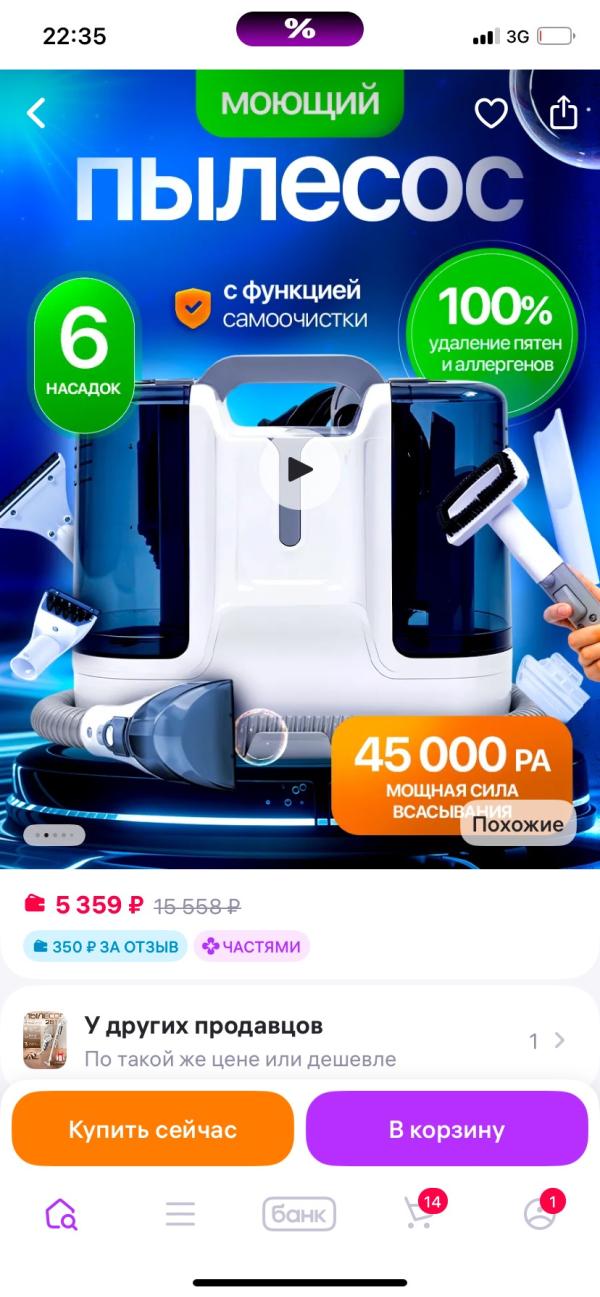Tap the 350 ₽ за отзыв chip
Viewport: 600px width, 1297px height.
tap(105, 946)
